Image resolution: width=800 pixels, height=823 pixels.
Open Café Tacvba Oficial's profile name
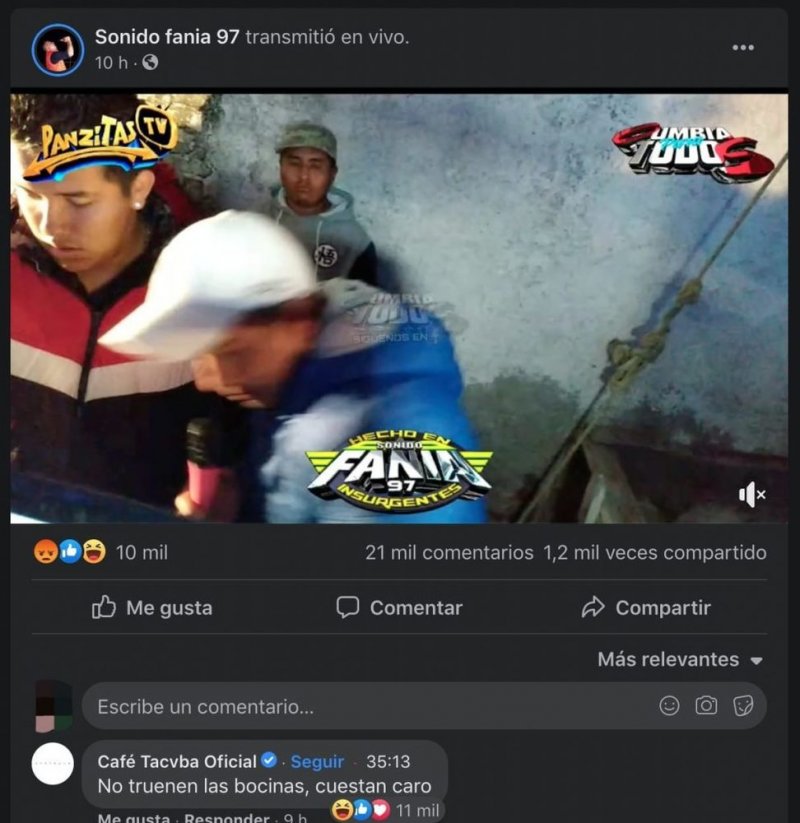[177, 761]
